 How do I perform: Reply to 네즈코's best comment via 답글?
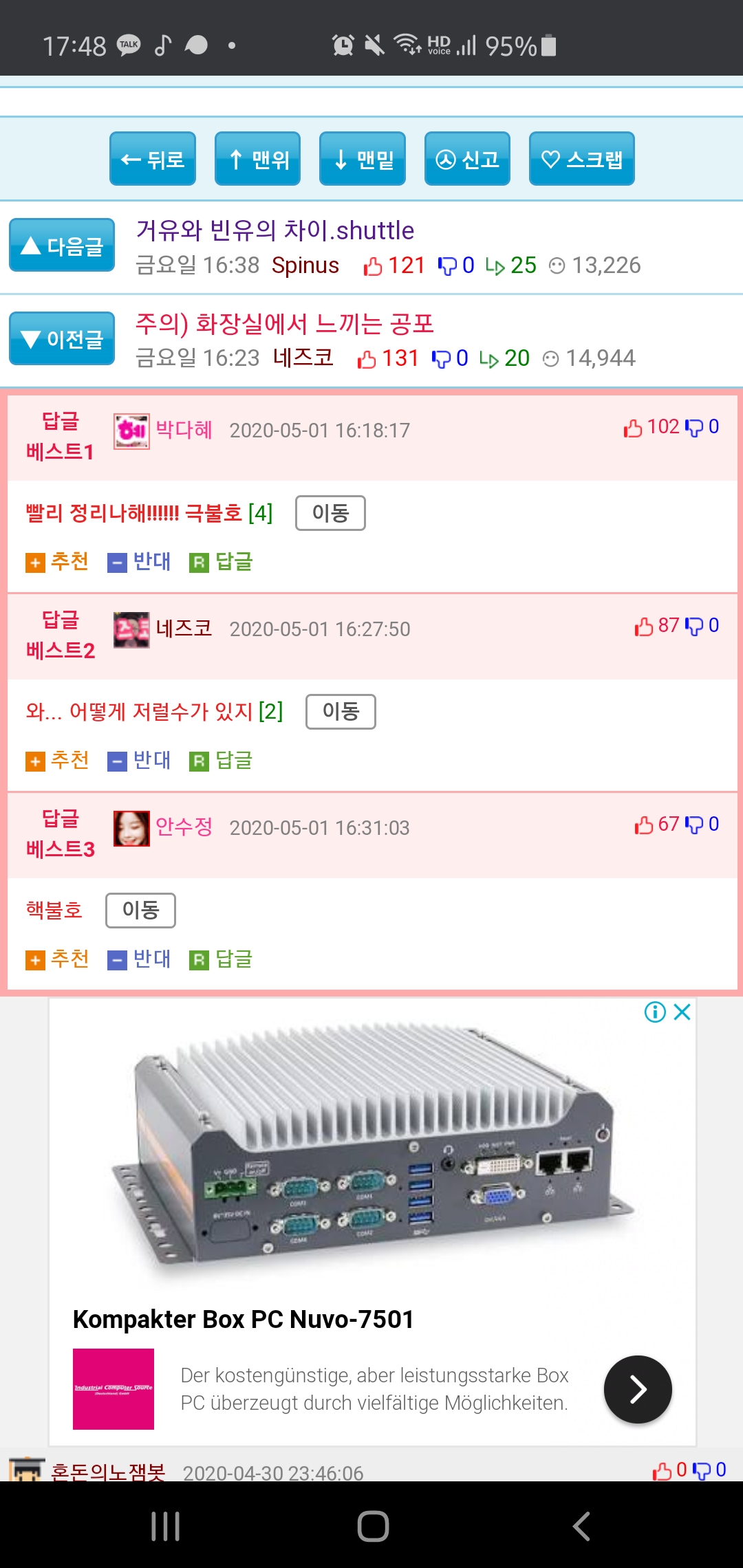pos(222,761)
